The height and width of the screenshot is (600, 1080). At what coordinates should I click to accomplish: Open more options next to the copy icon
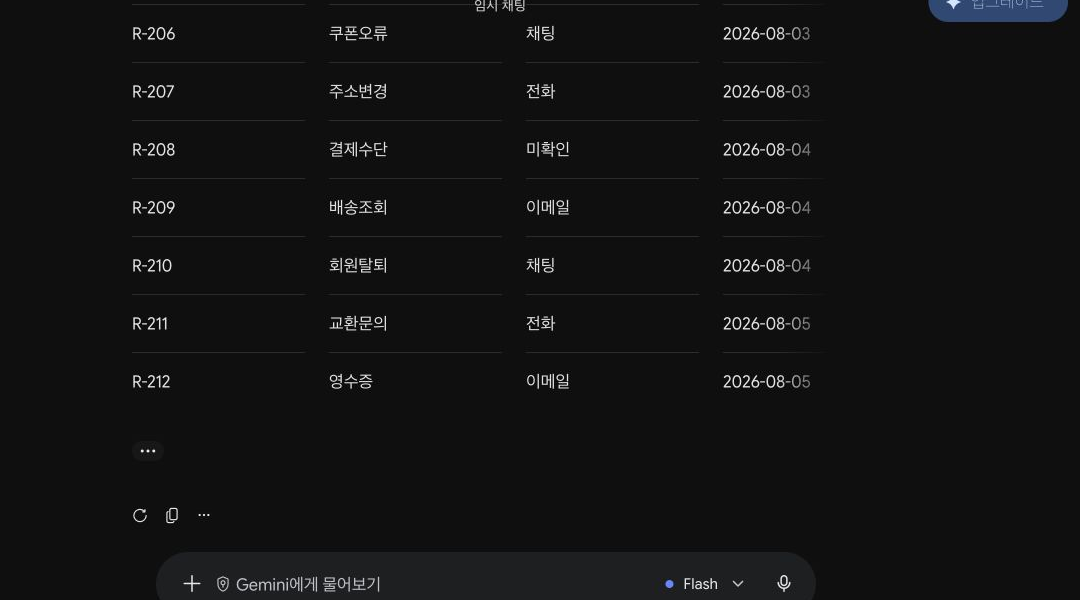click(204, 515)
